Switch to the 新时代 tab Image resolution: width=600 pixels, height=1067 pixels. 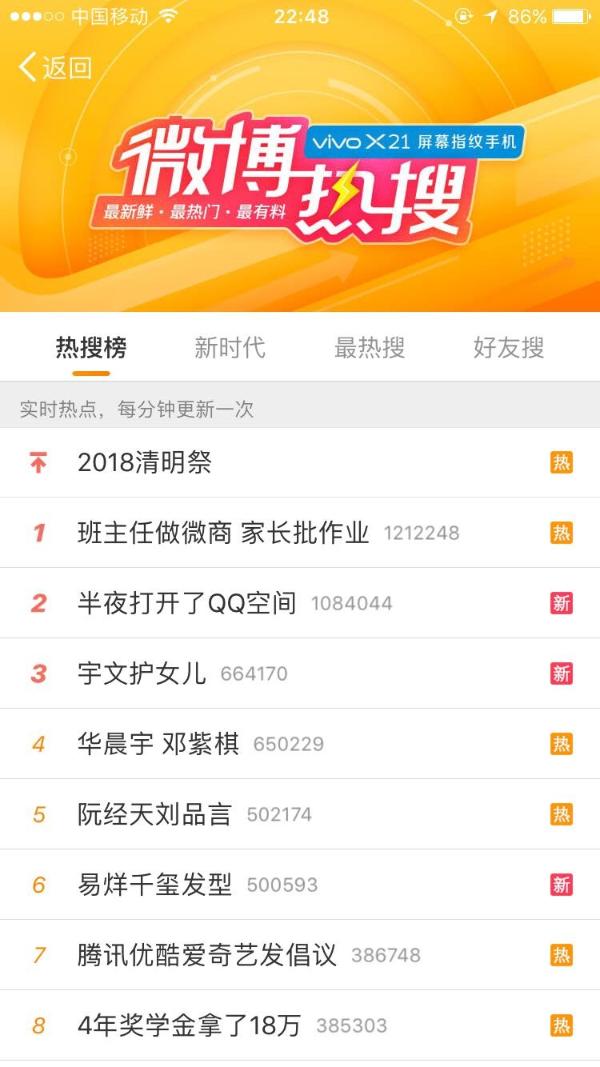click(230, 348)
